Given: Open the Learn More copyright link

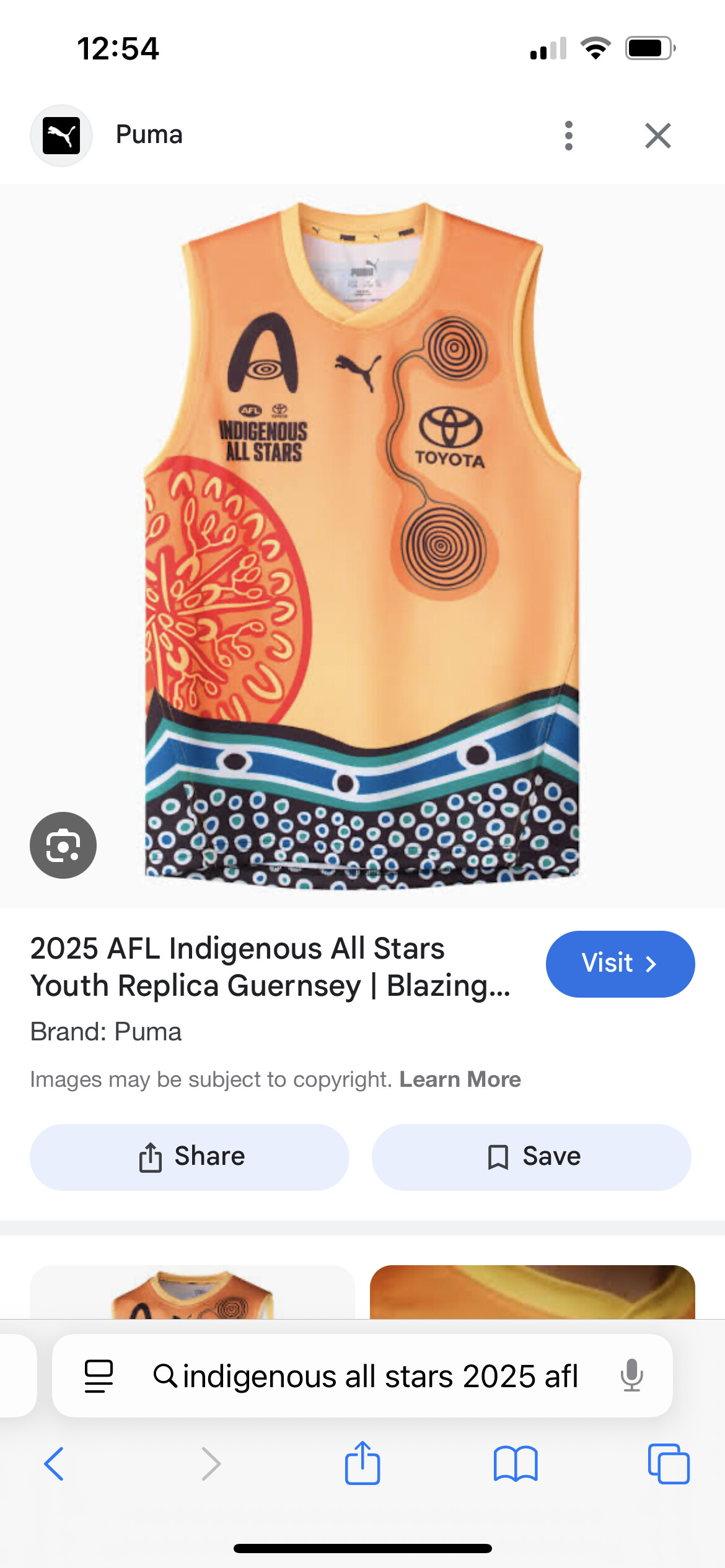Looking at the screenshot, I should click(460, 1079).
